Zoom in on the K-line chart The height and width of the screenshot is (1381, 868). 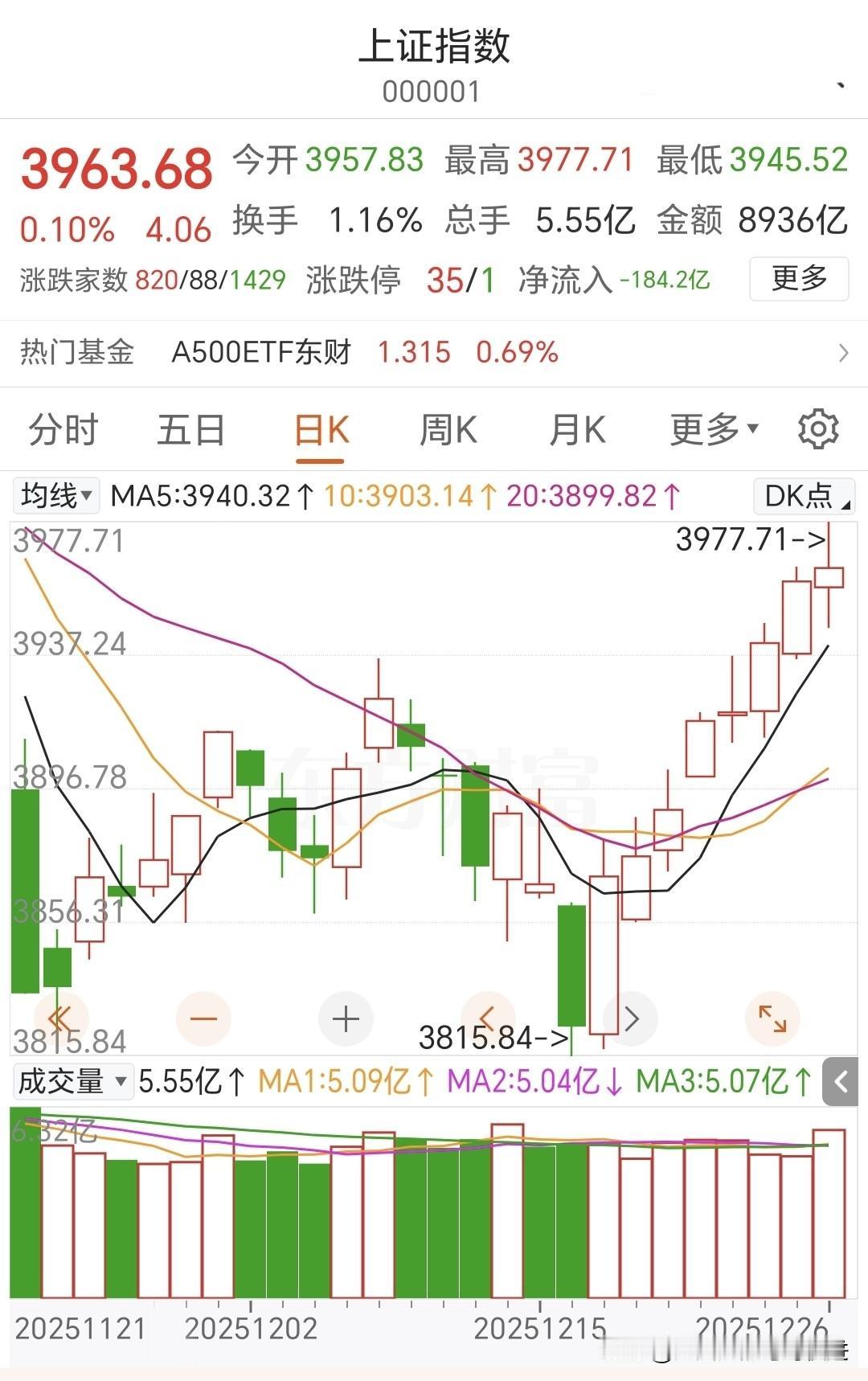tap(346, 1018)
